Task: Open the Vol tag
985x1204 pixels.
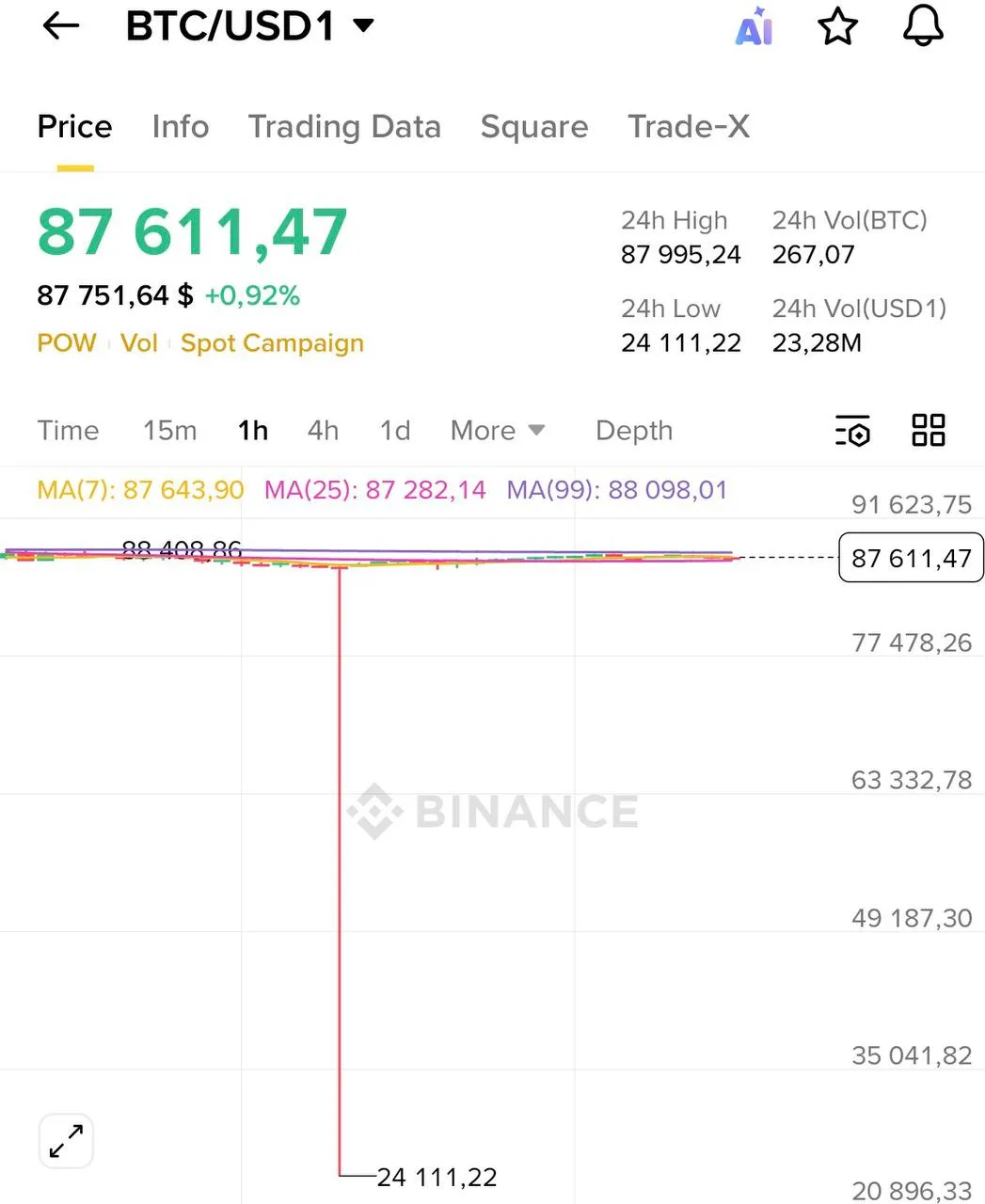Action: tap(139, 343)
